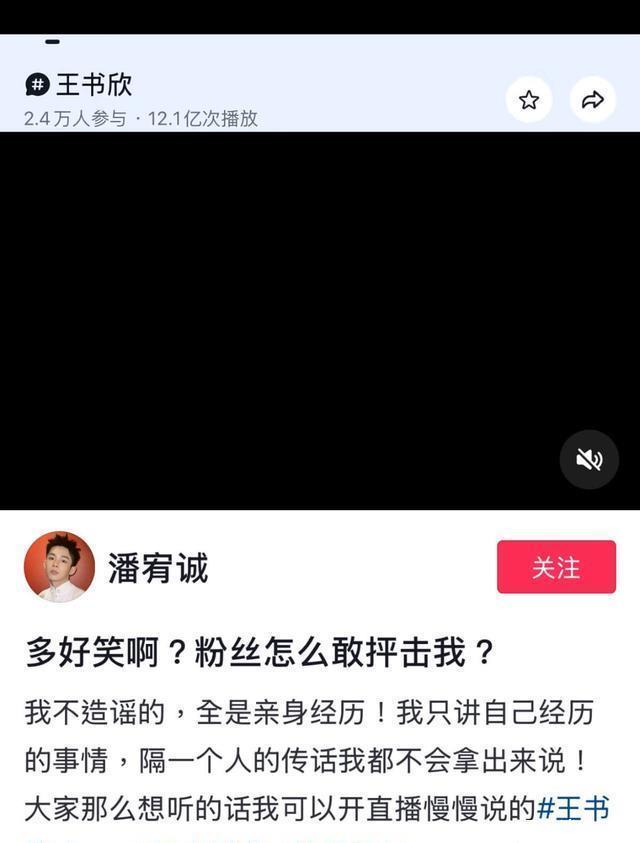This screenshot has width=640, height=843.
Task: Play the black video area
Action: pyautogui.click(x=300, y=320)
